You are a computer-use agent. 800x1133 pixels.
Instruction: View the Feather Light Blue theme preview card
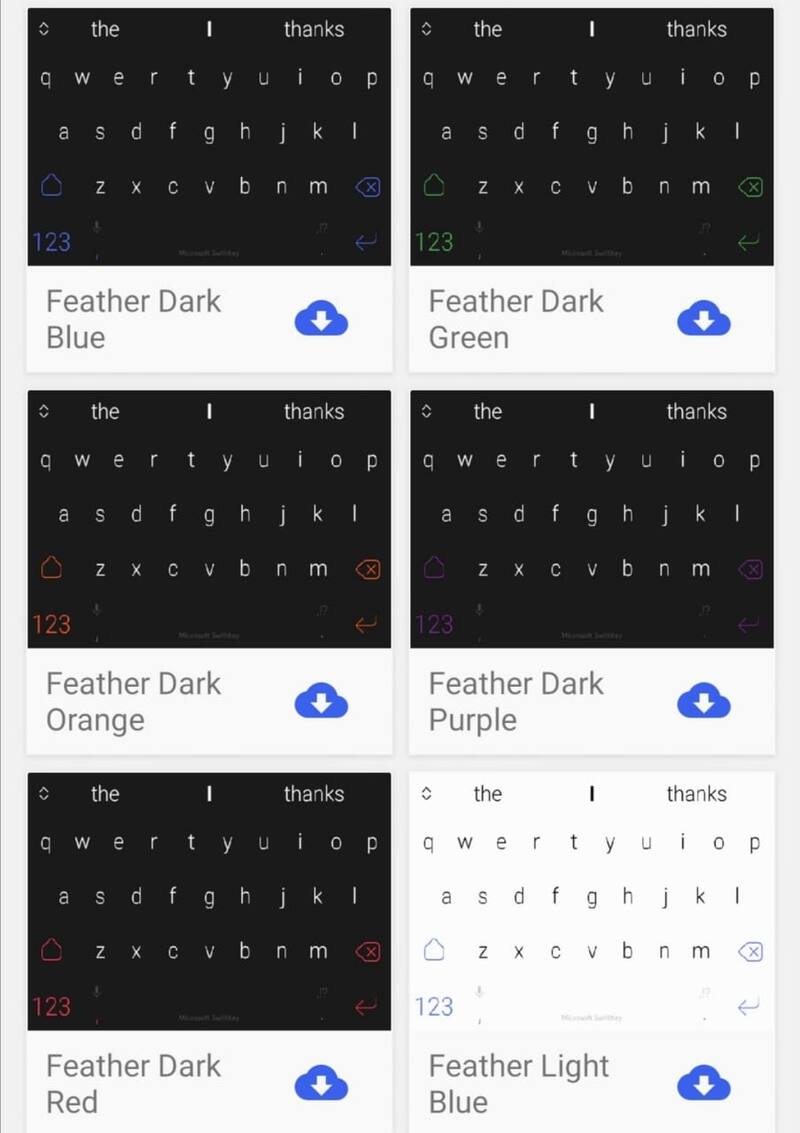[592, 902]
